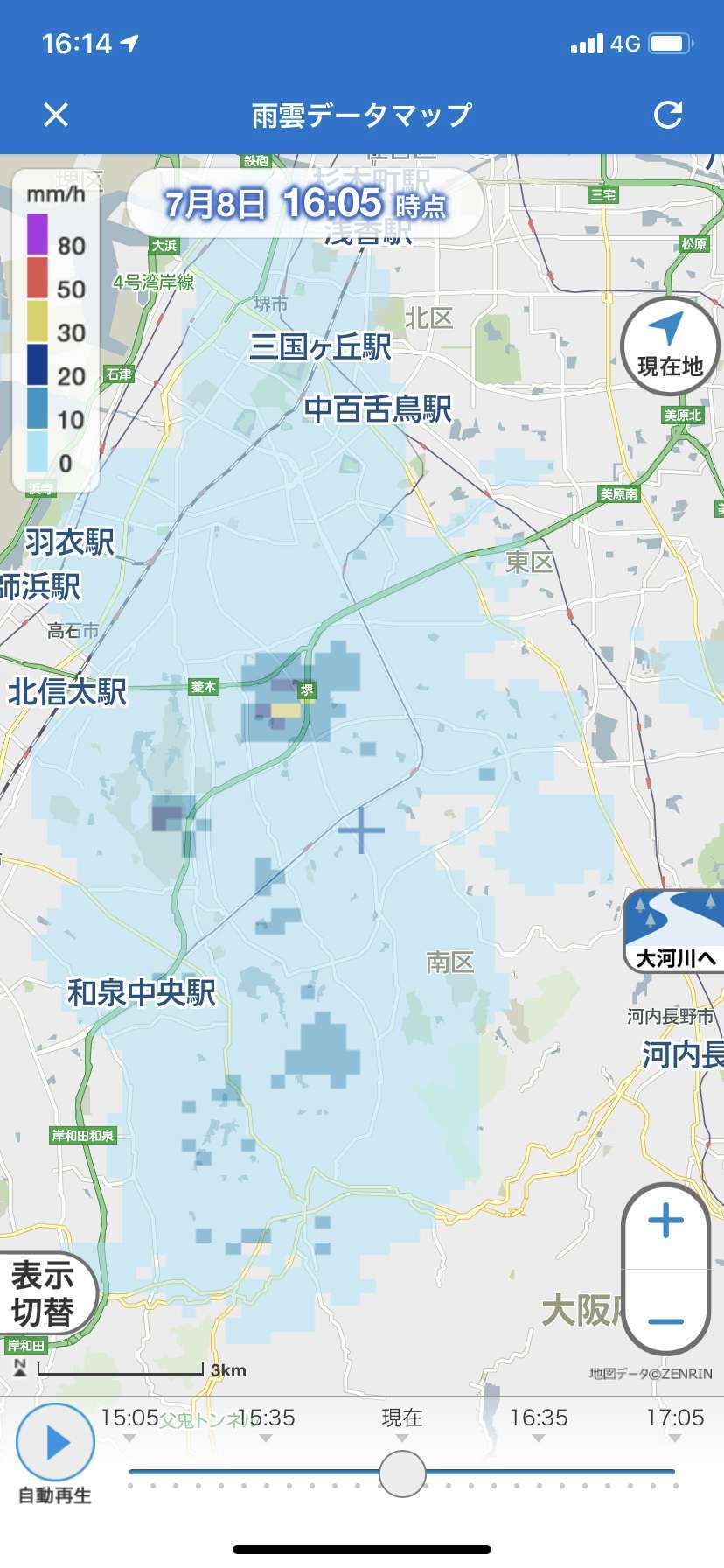
Task: Tap the timeline slider handle
Action: (x=402, y=1473)
